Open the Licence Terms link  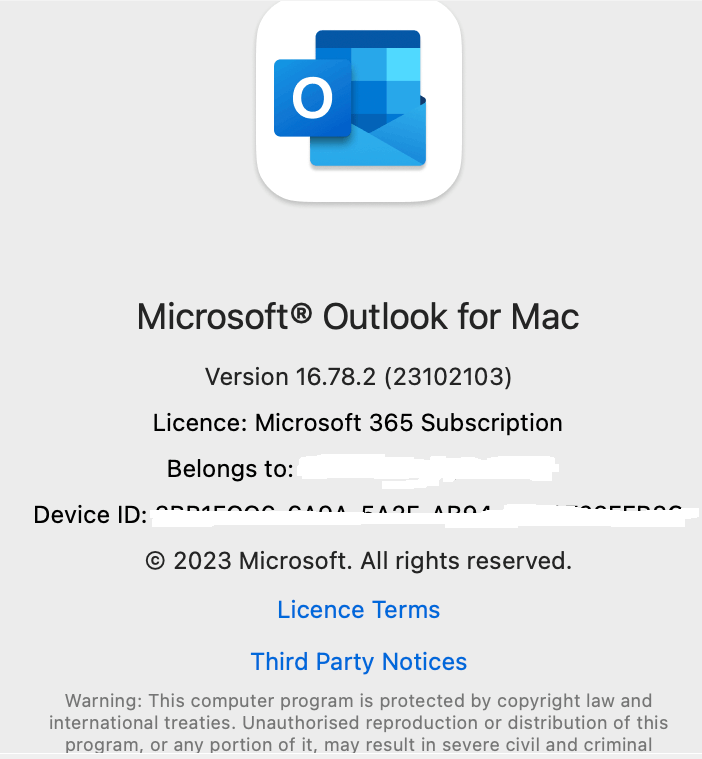point(358,610)
